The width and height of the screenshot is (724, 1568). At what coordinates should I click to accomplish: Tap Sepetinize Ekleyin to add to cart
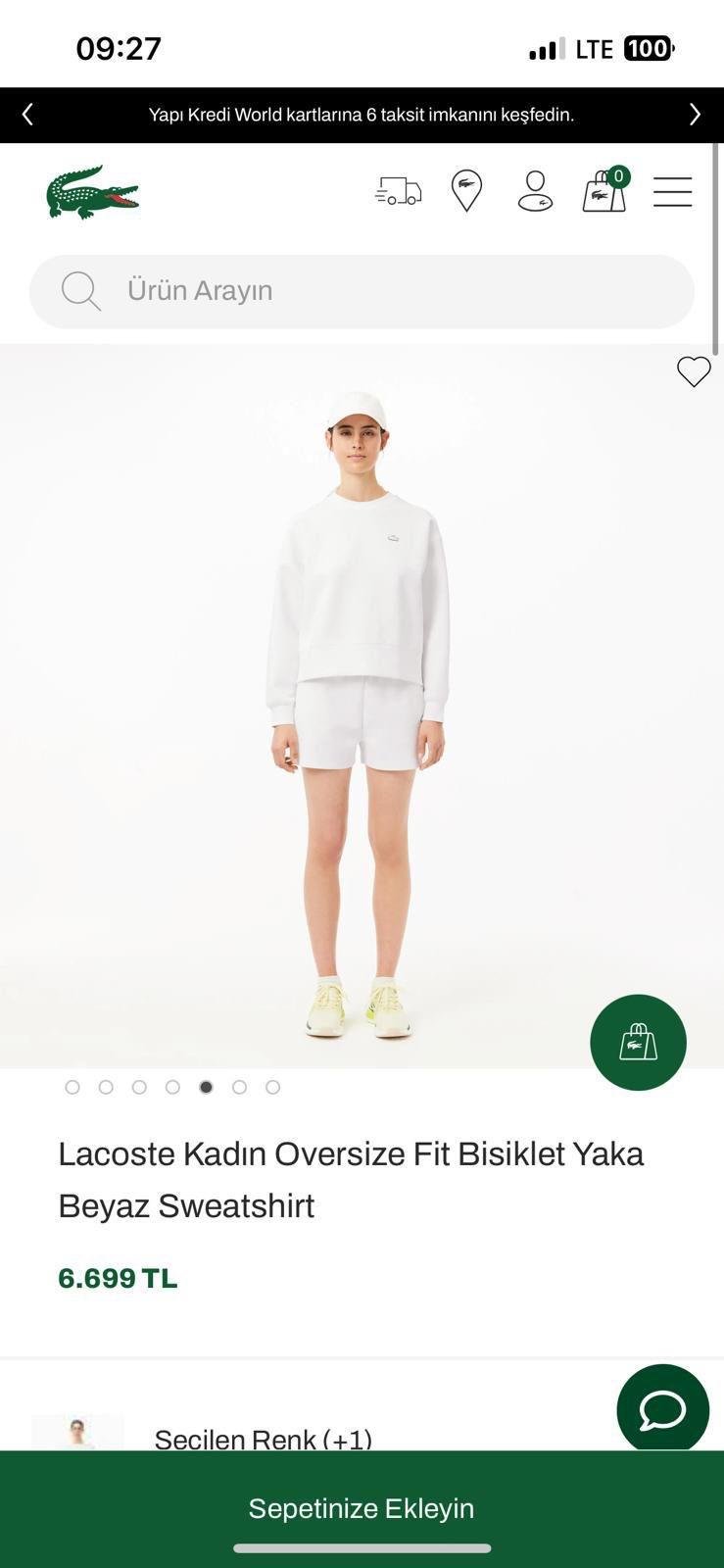point(362,1508)
